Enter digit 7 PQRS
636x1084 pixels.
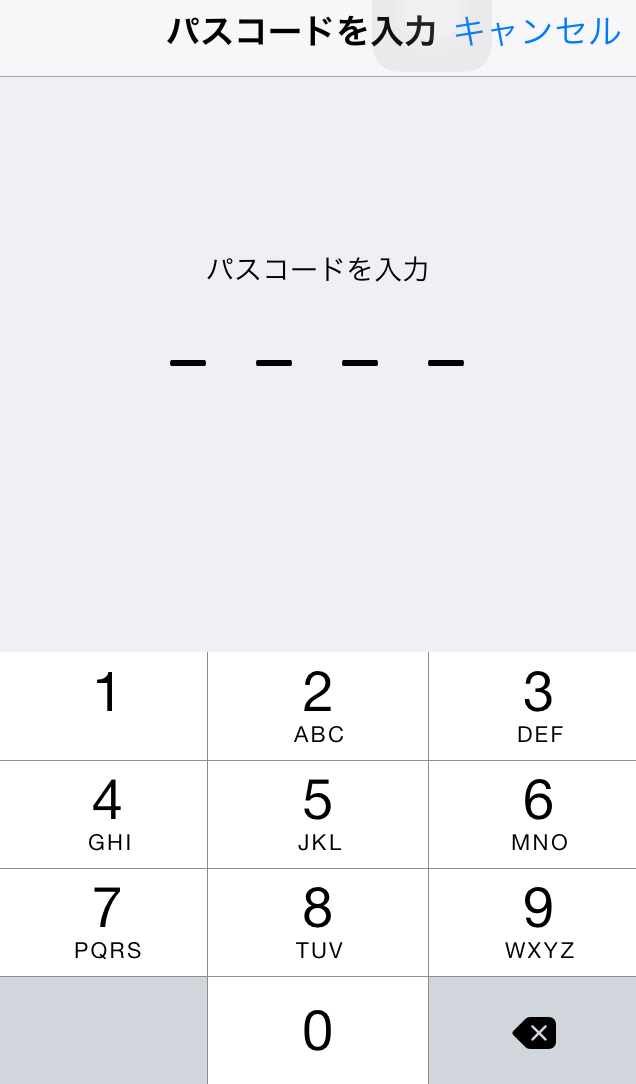(103, 922)
